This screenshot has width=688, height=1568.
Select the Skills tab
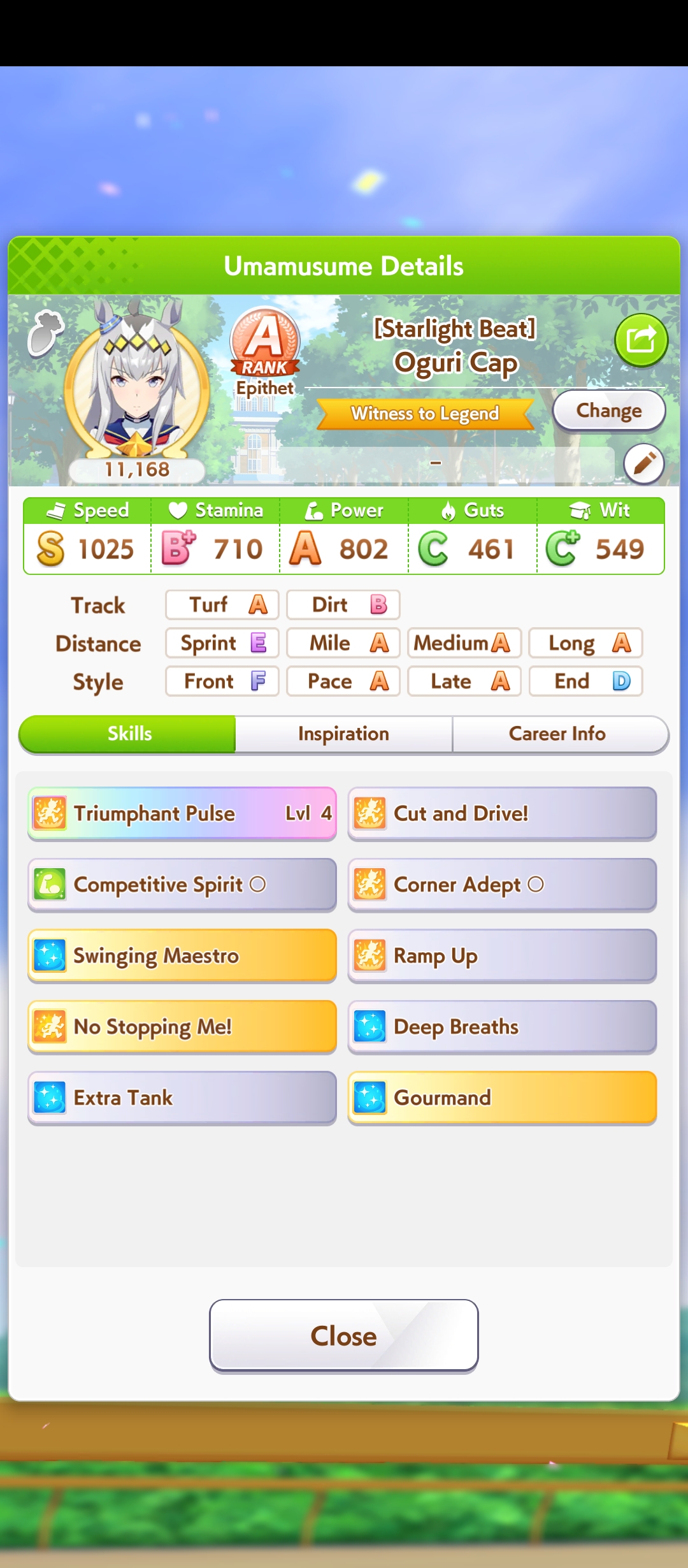pyautogui.click(x=129, y=734)
